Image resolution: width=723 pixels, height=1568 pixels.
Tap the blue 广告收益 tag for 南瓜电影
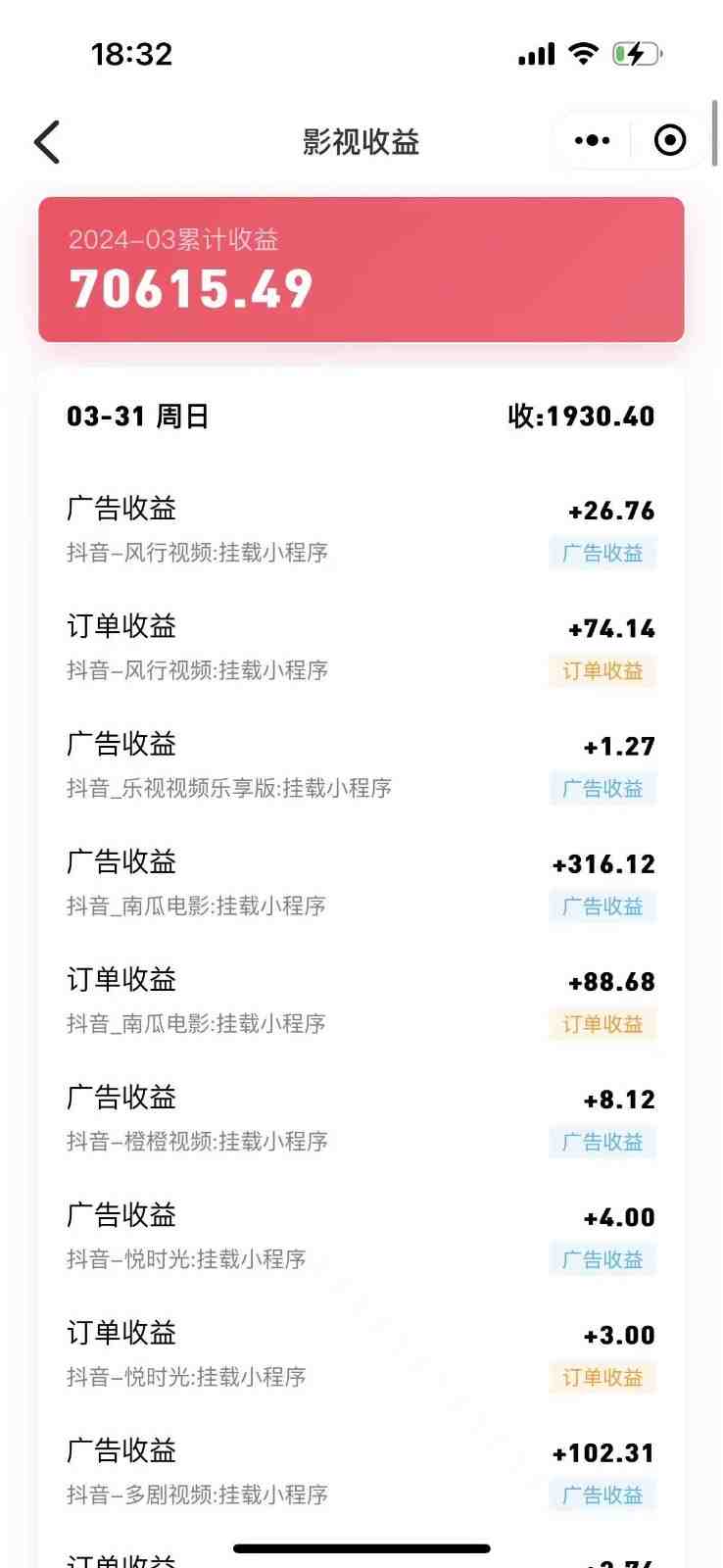pyautogui.click(x=602, y=906)
